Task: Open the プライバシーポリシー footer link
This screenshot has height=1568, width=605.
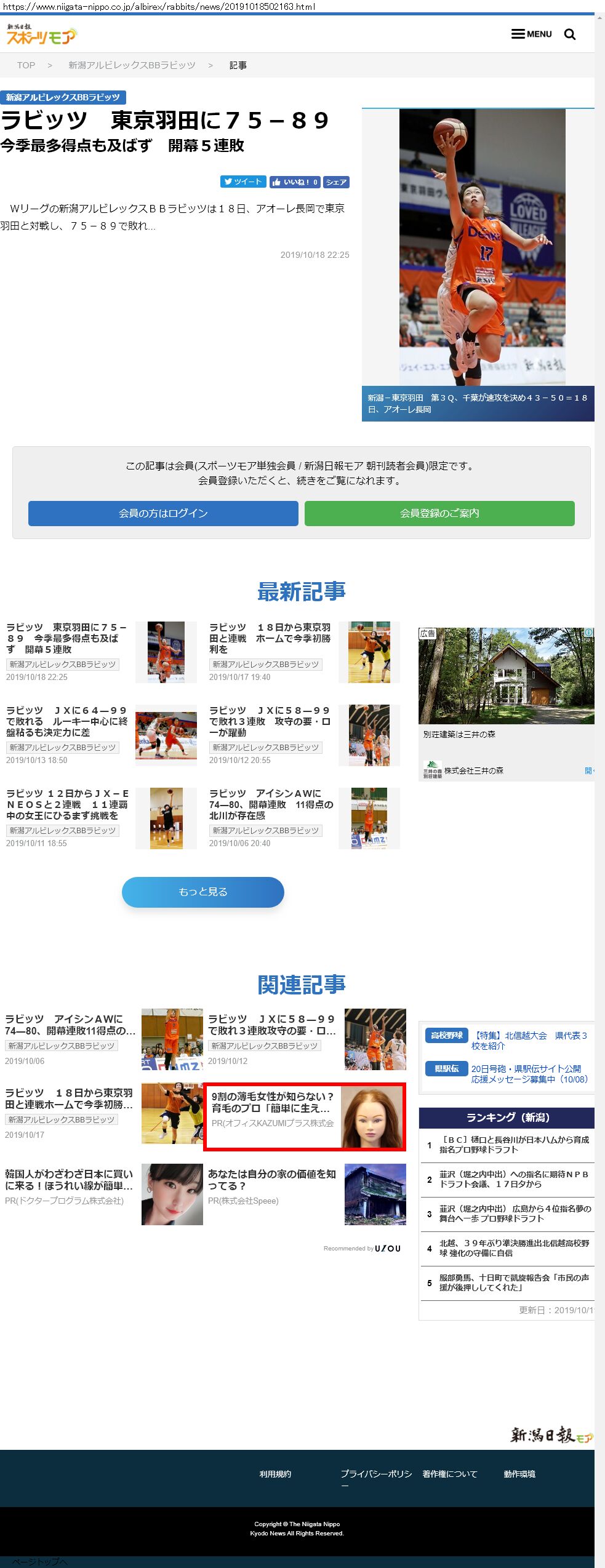Action: tap(375, 1474)
